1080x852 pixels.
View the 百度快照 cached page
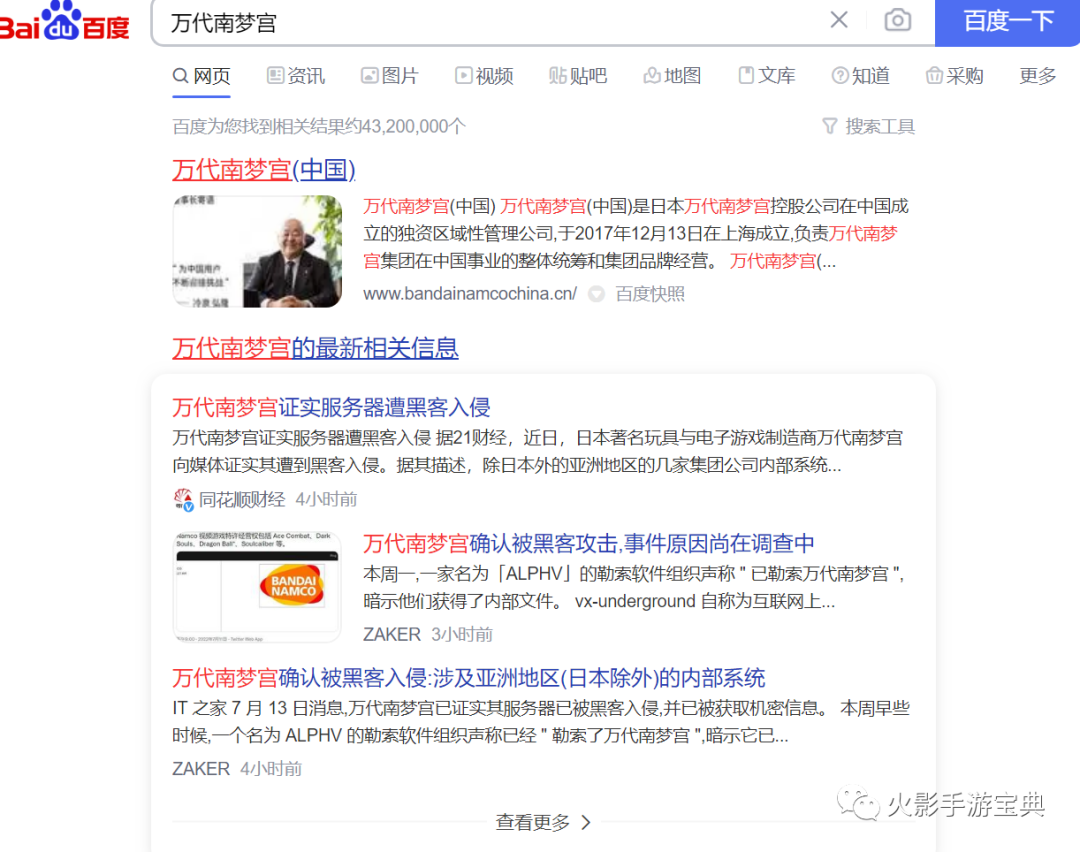(x=649, y=294)
